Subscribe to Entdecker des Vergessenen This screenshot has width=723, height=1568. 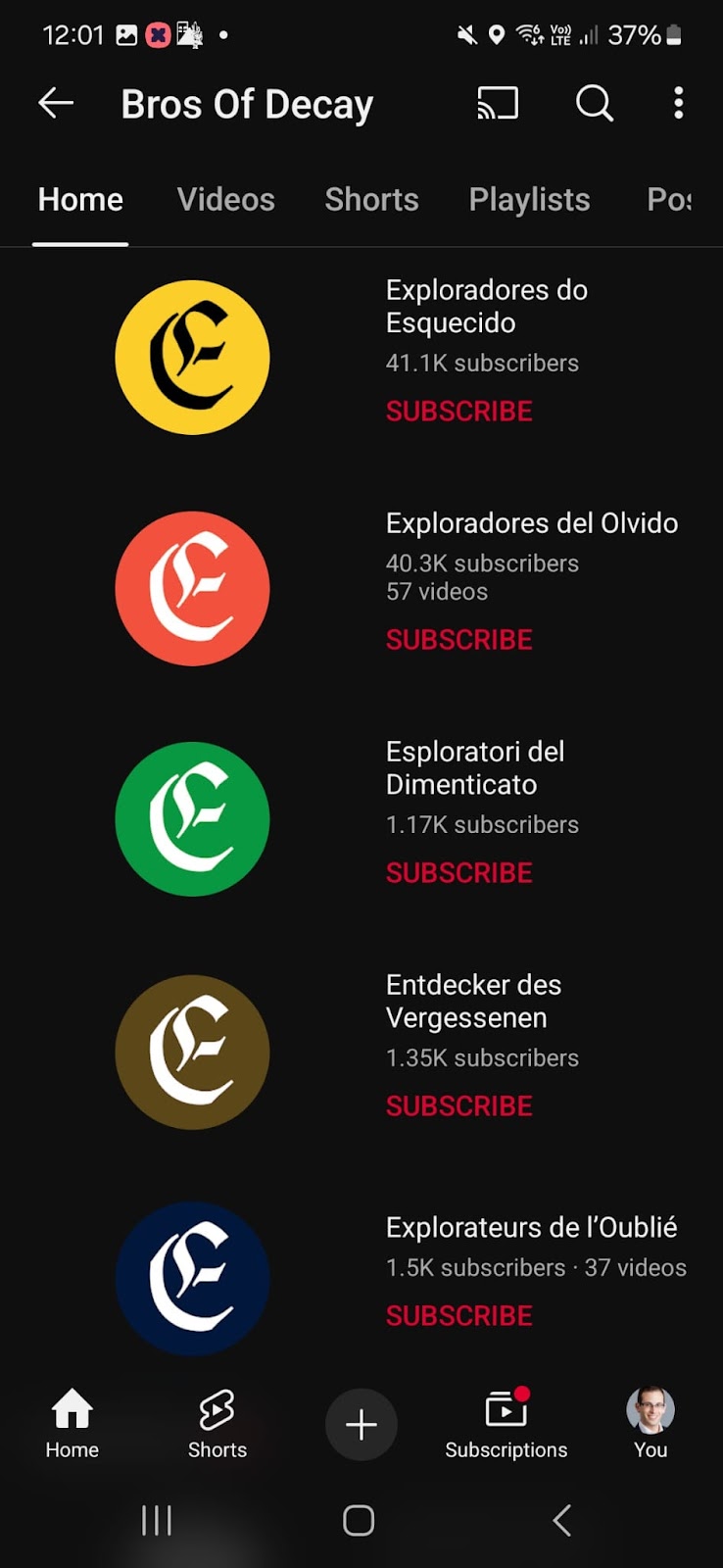(x=458, y=1106)
